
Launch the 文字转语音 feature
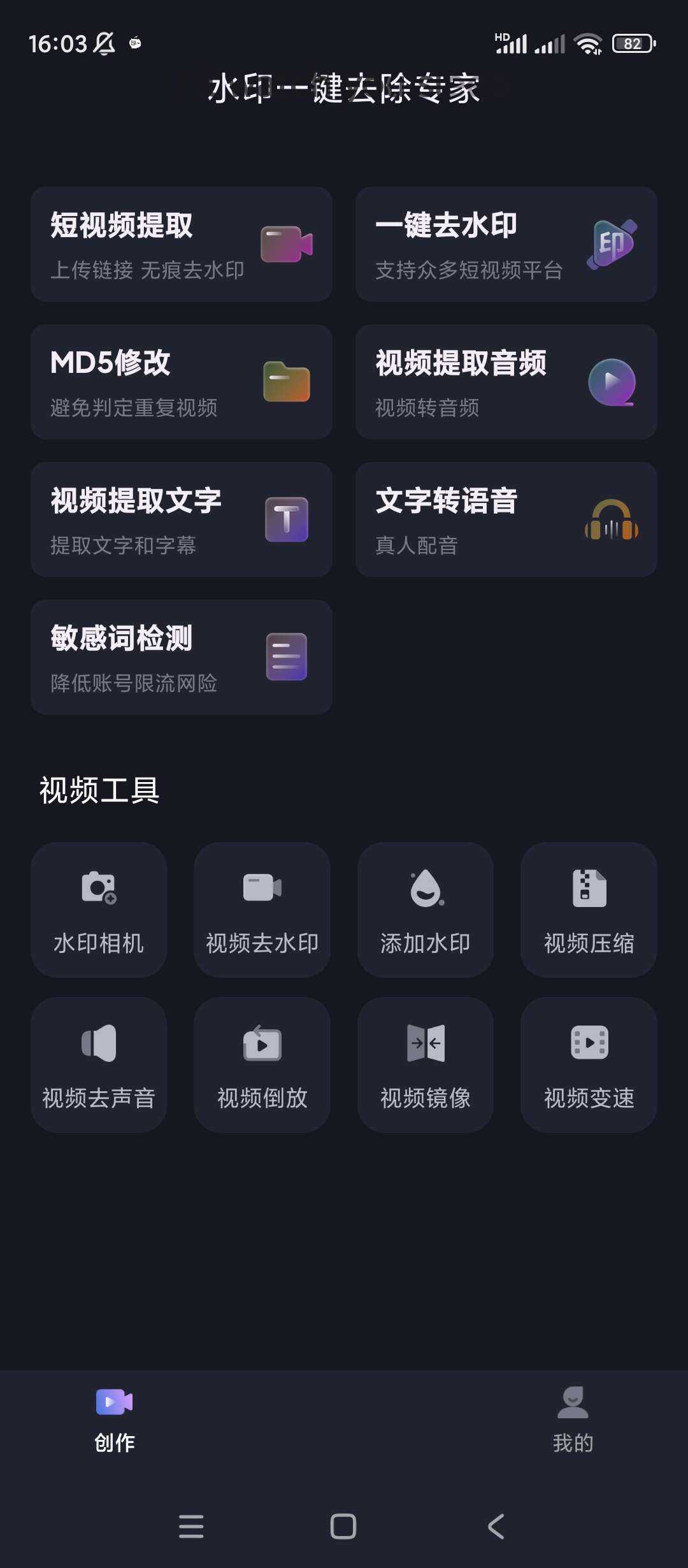506,519
